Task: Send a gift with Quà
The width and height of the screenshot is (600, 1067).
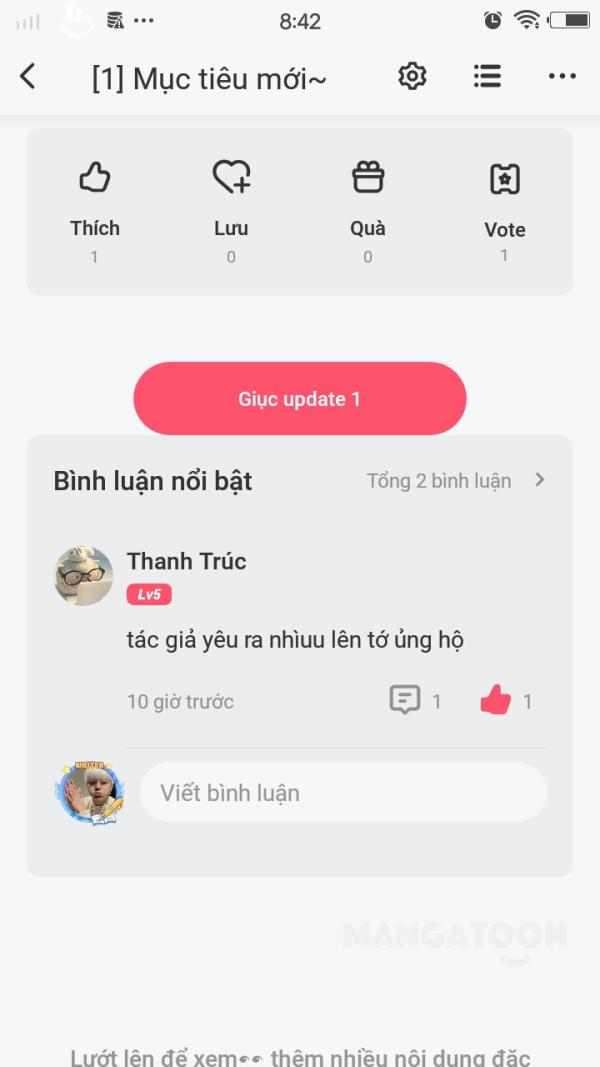Action: click(x=368, y=200)
